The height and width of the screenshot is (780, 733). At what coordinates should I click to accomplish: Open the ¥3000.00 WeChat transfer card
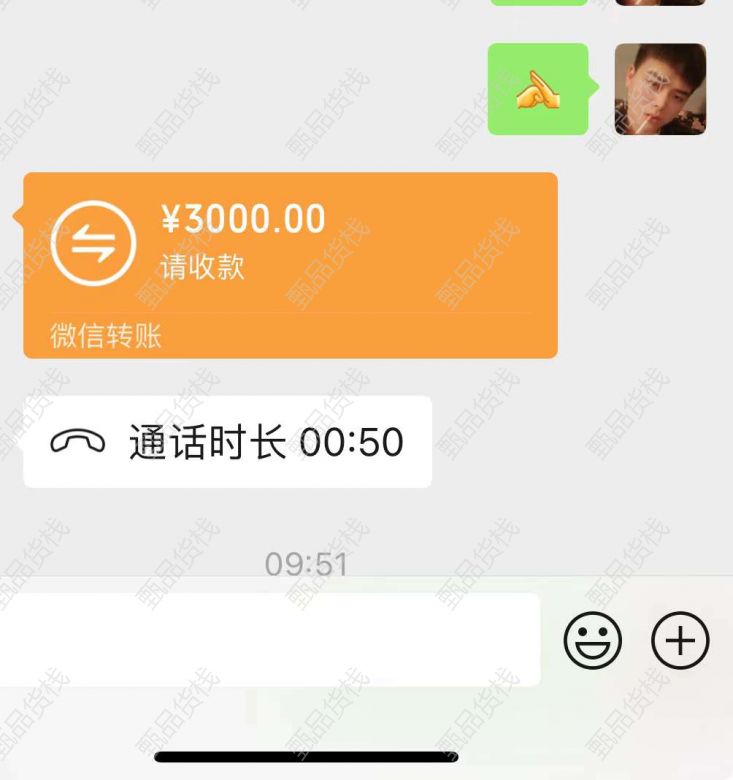(290, 265)
